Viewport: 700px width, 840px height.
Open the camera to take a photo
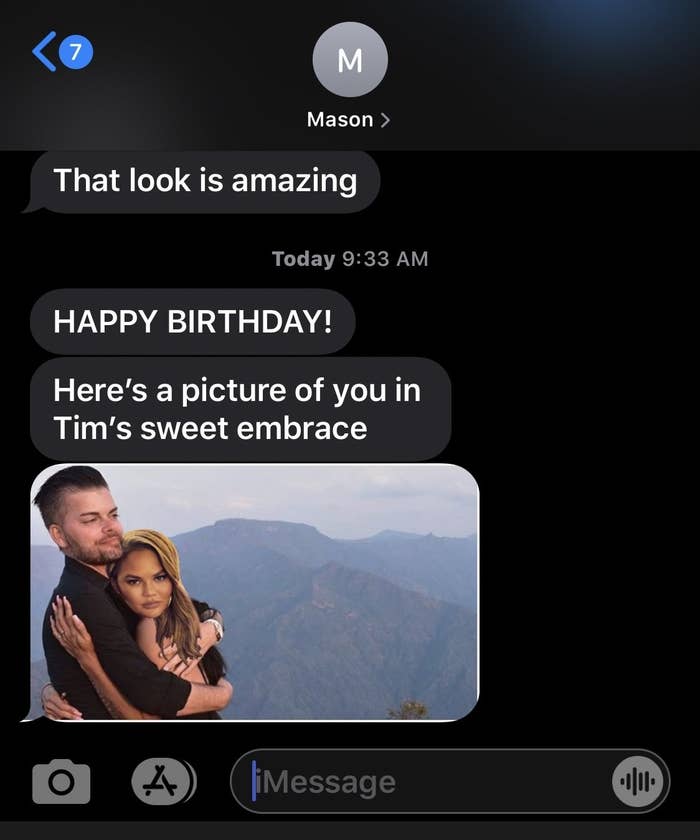pyautogui.click(x=61, y=782)
